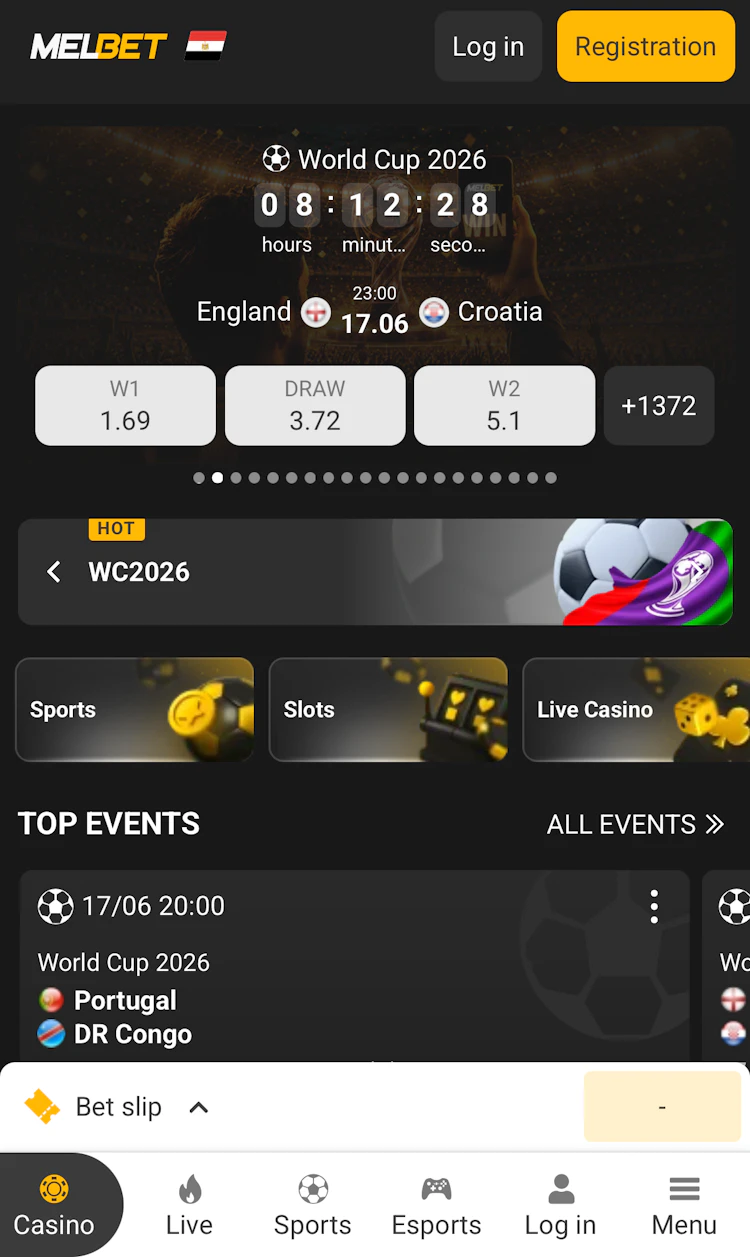
Task: Go to the Sports tab
Action: (313, 1205)
